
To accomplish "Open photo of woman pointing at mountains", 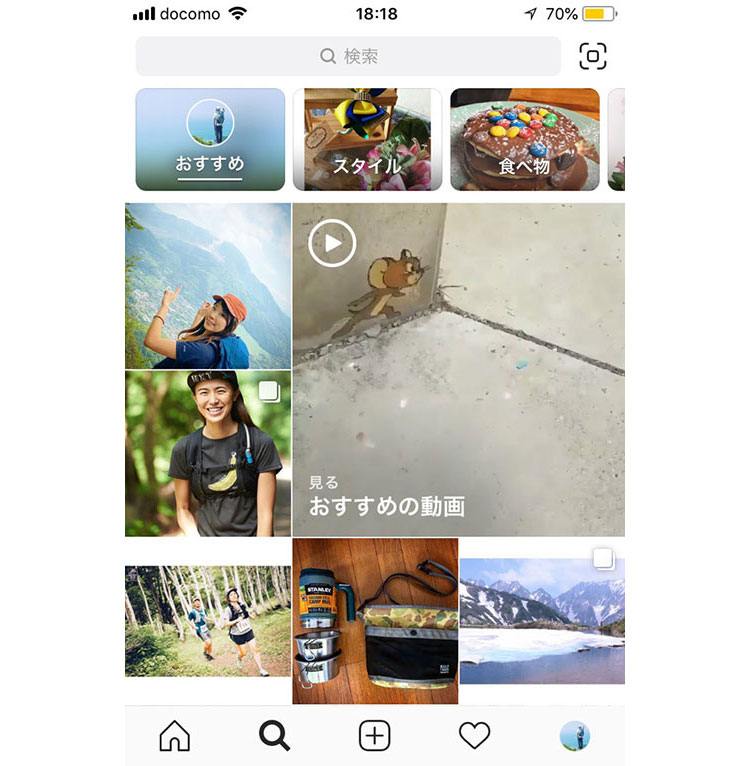I will 208,286.
